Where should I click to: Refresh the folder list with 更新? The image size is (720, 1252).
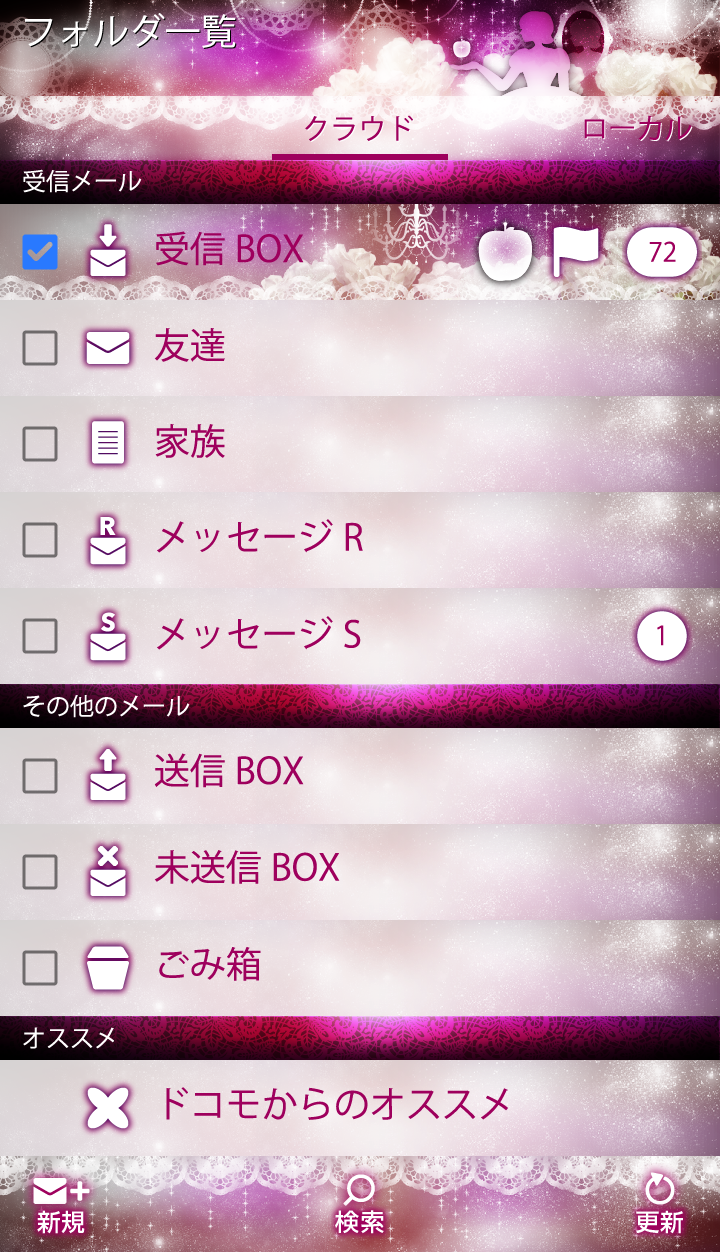tap(659, 1204)
